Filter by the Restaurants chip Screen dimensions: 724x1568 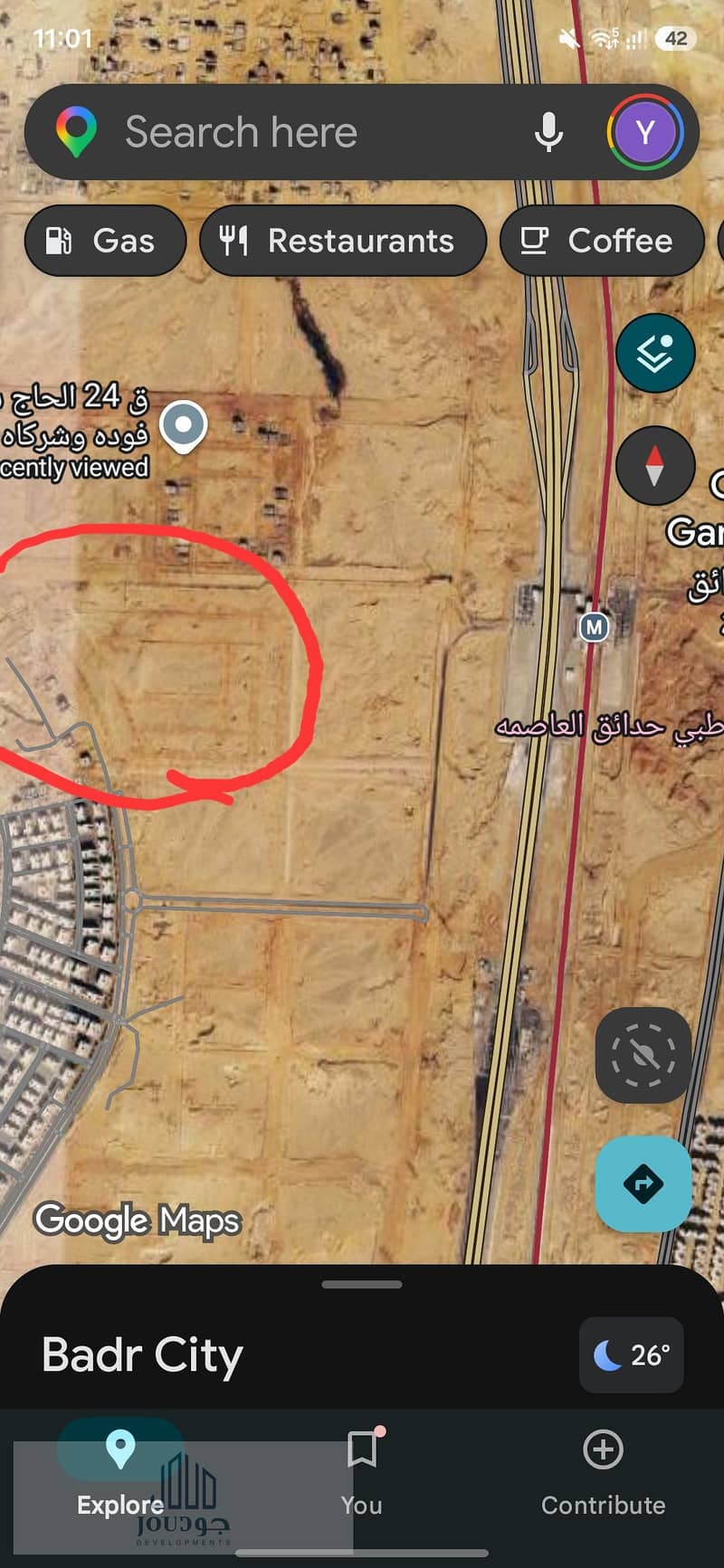pyautogui.click(x=343, y=241)
